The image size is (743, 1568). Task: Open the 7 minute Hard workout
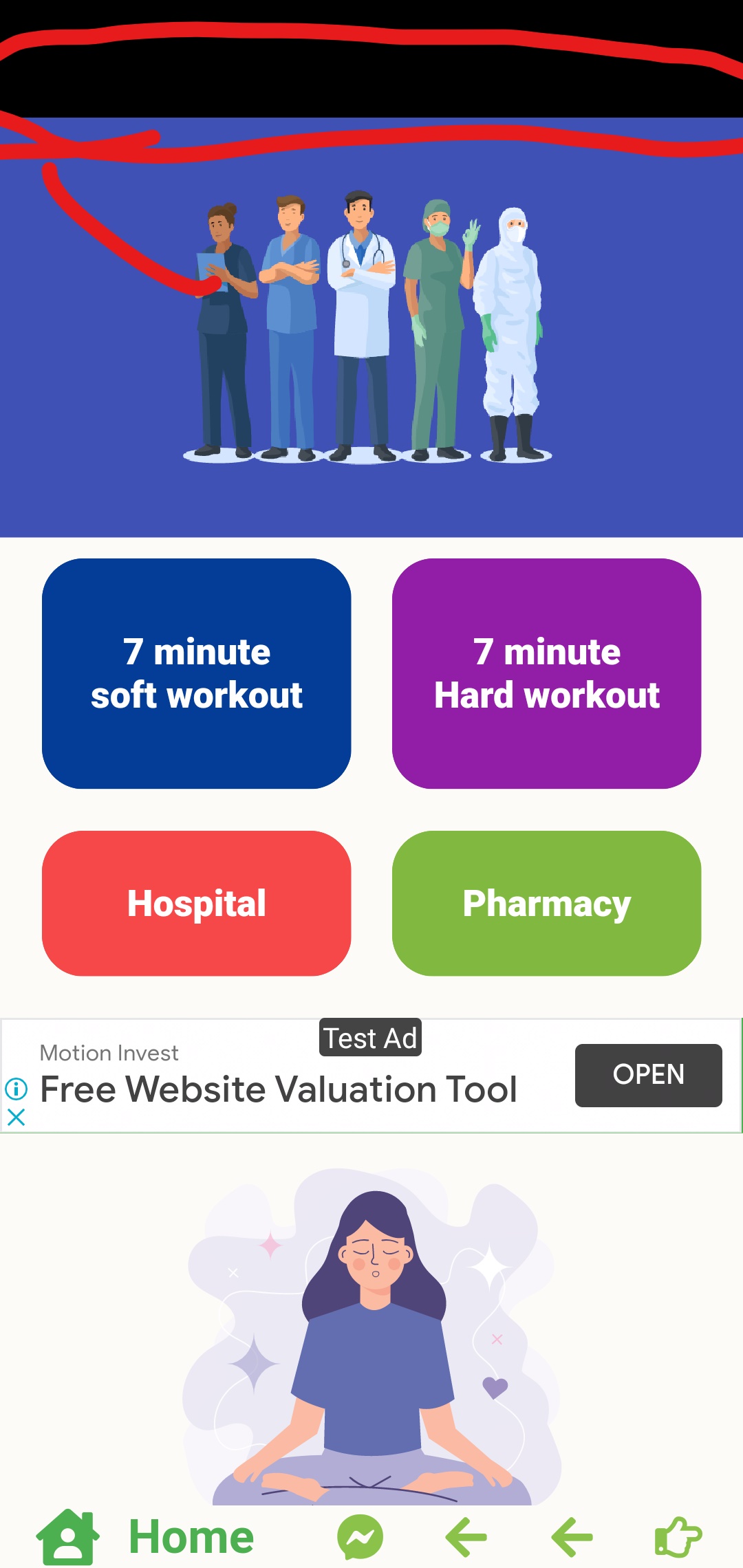click(x=546, y=673)
